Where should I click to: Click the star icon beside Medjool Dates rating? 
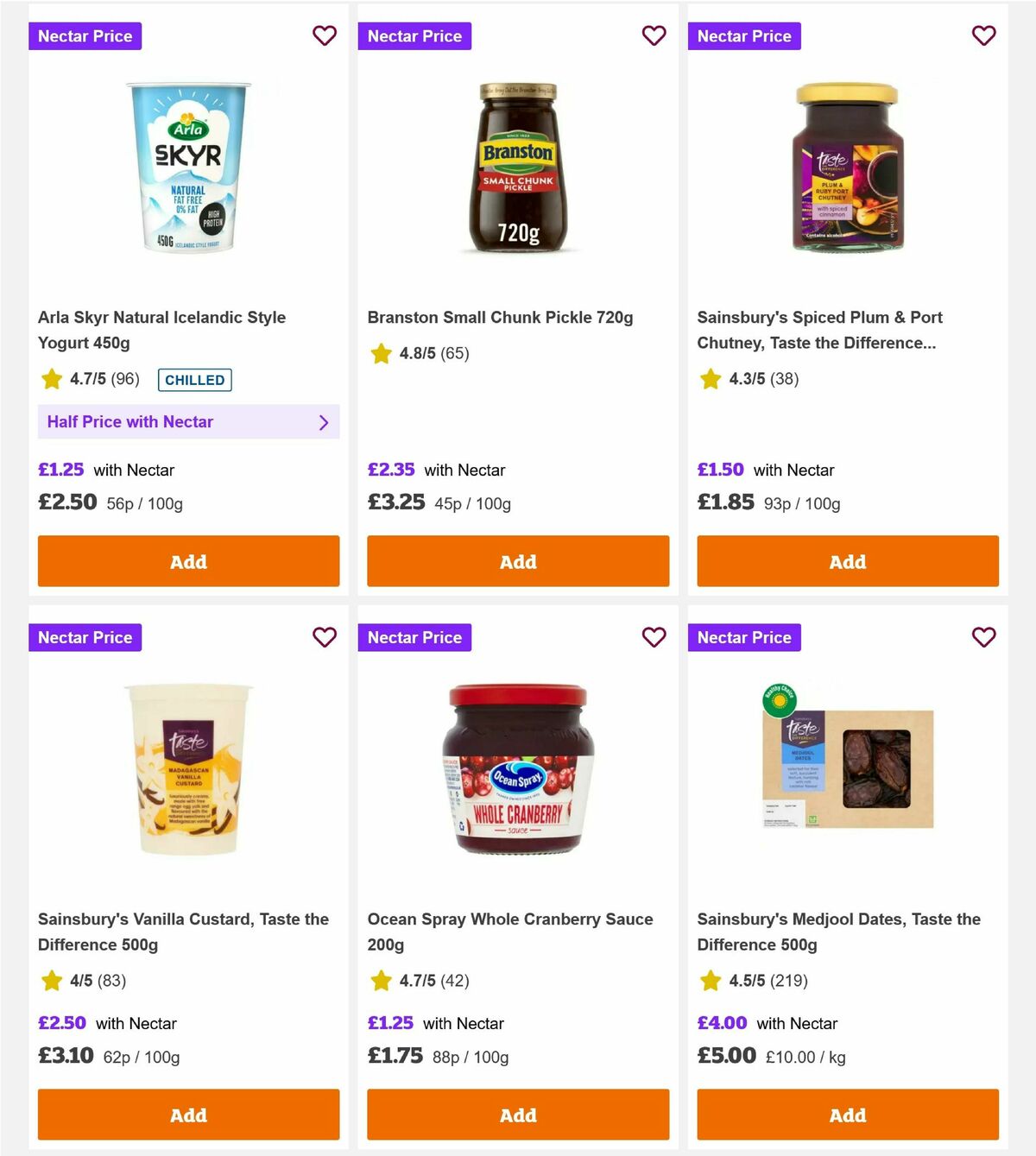tap(711, 982)
